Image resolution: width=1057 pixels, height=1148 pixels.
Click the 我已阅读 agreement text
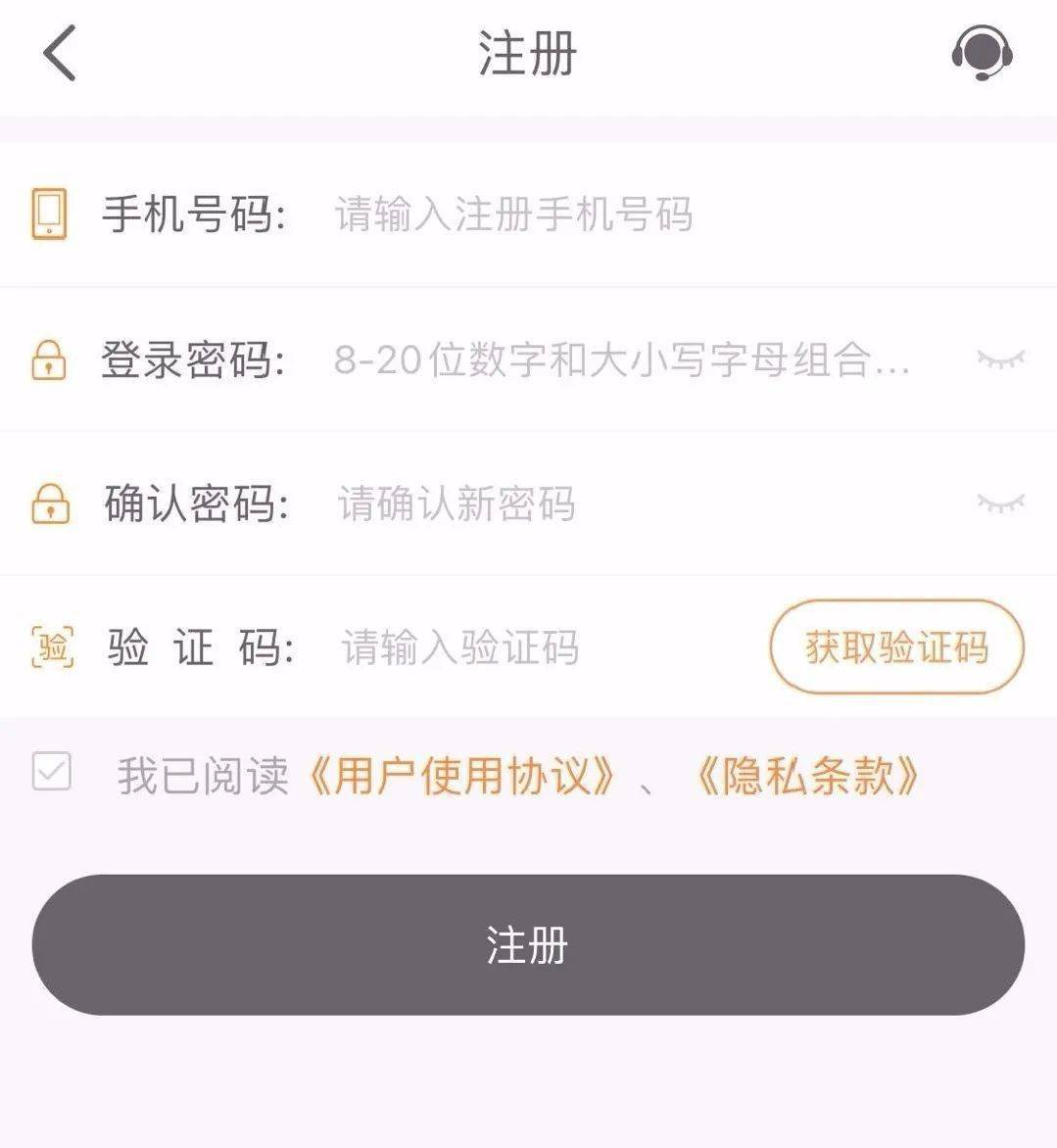pyautogui.click(x=201, y=774)
